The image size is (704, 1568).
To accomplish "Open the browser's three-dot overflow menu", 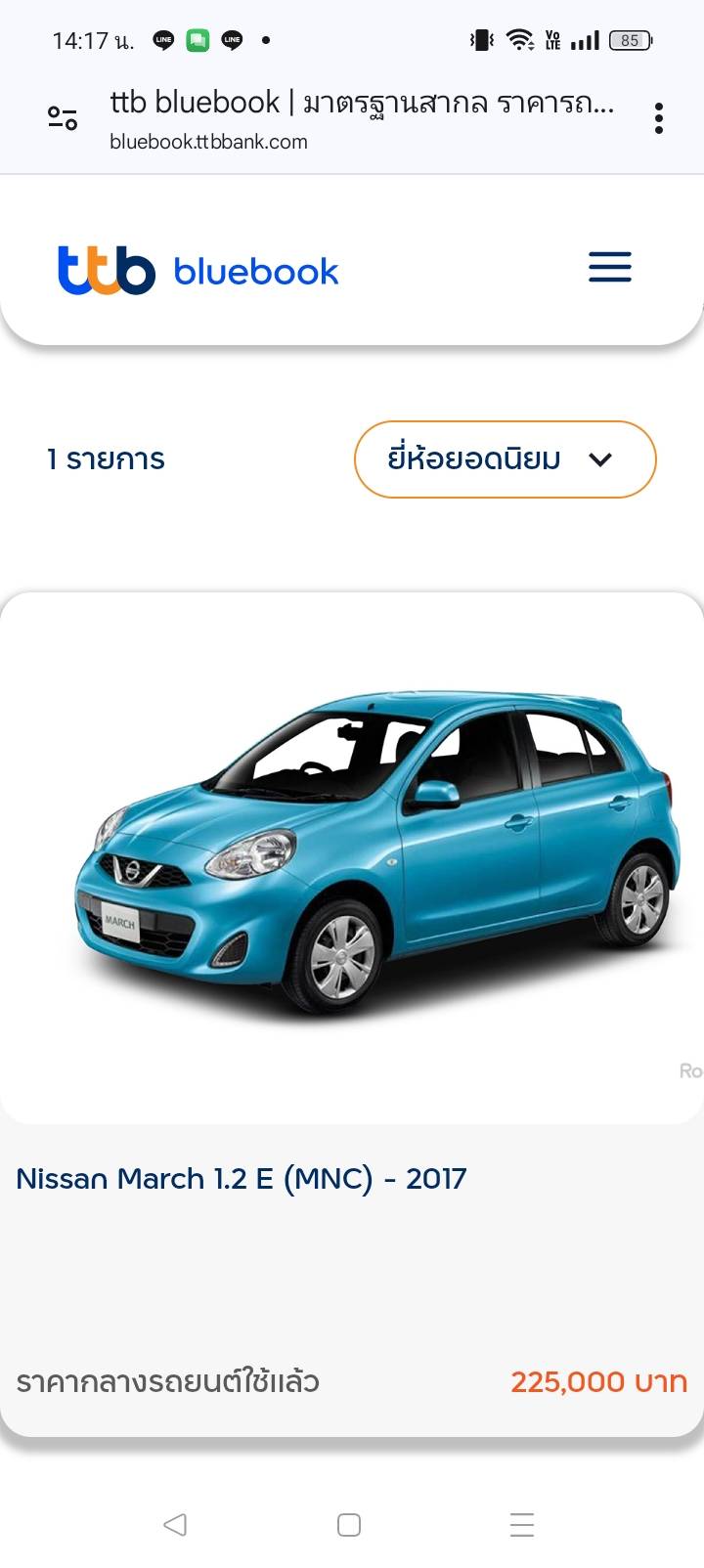I will tap(659, 118).
